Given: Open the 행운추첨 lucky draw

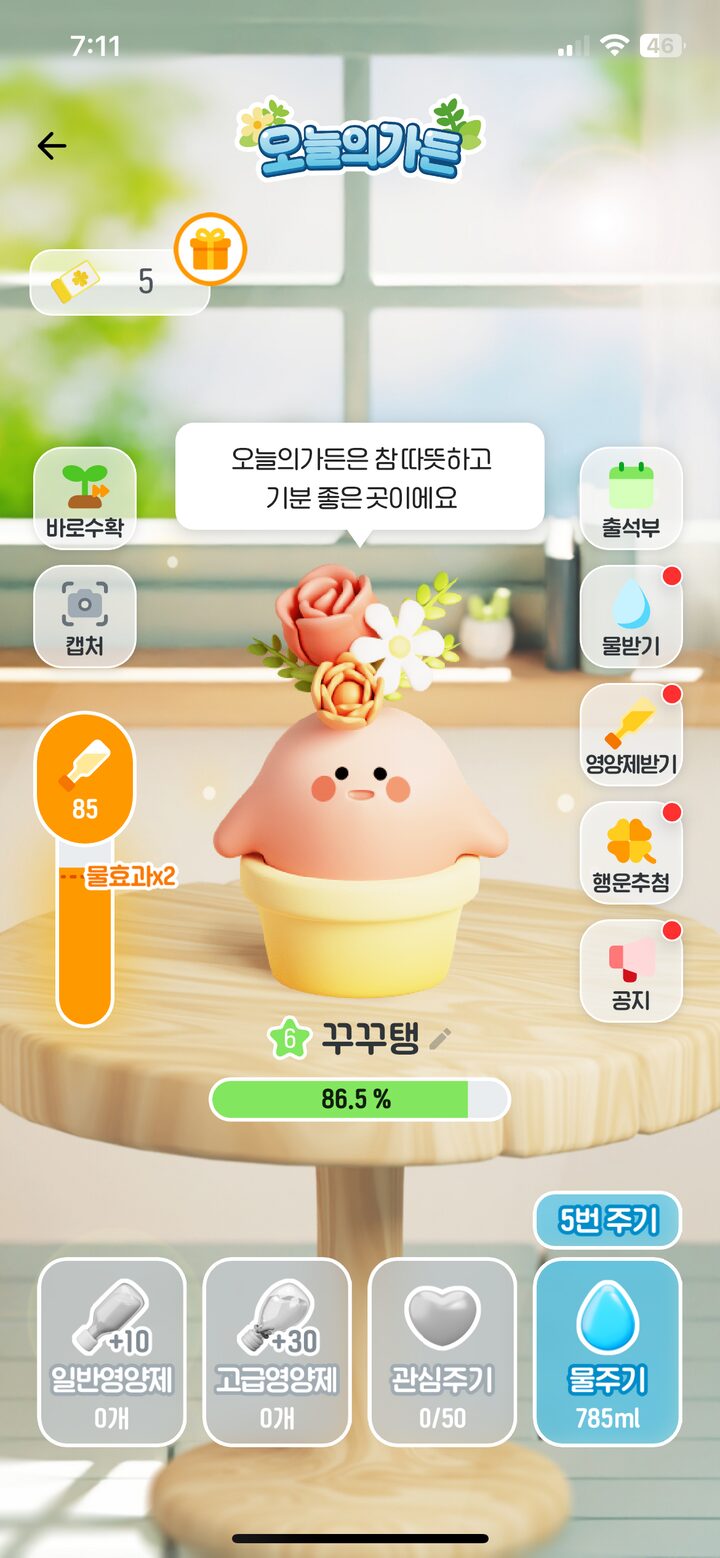Looking at the screenshot, I should 631,852.
